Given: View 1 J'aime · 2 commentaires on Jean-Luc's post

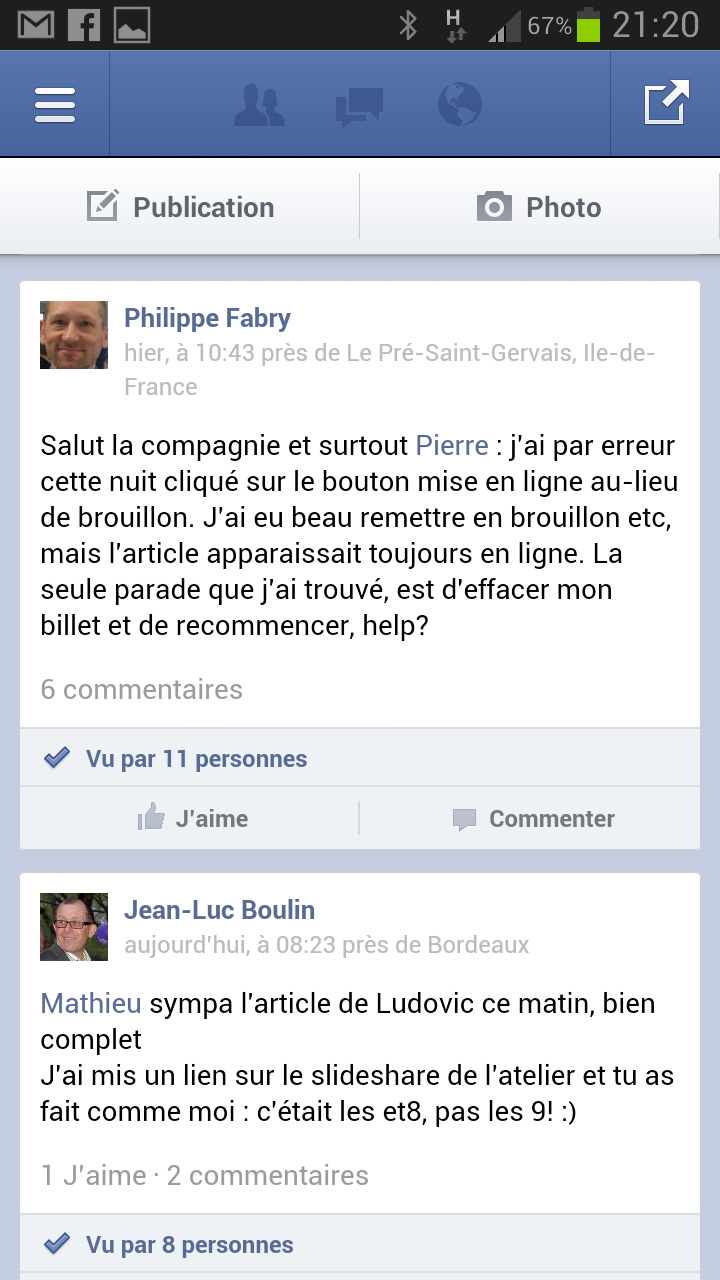Looking at the screenshot, I should click(x=205, y=1175).
